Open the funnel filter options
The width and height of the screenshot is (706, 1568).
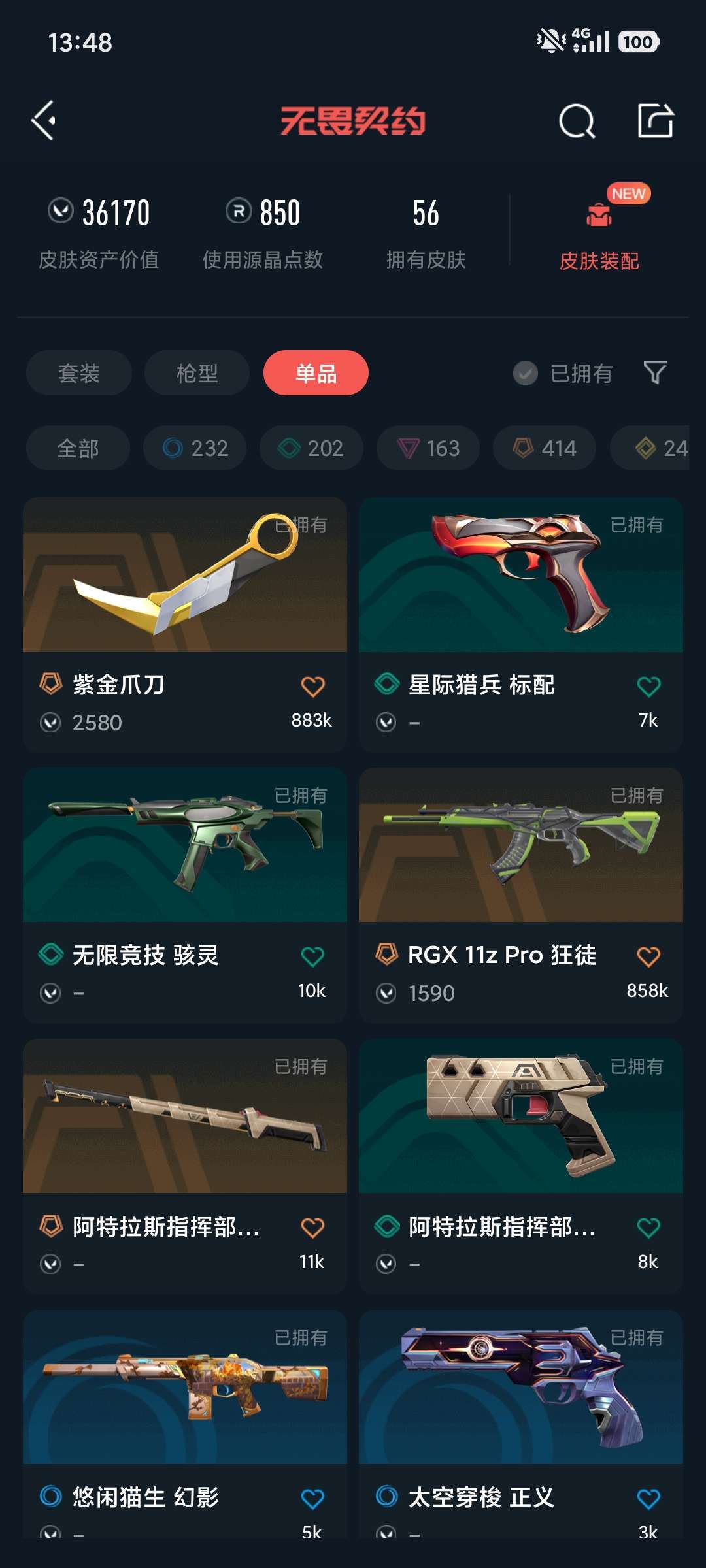click(655, 373)
